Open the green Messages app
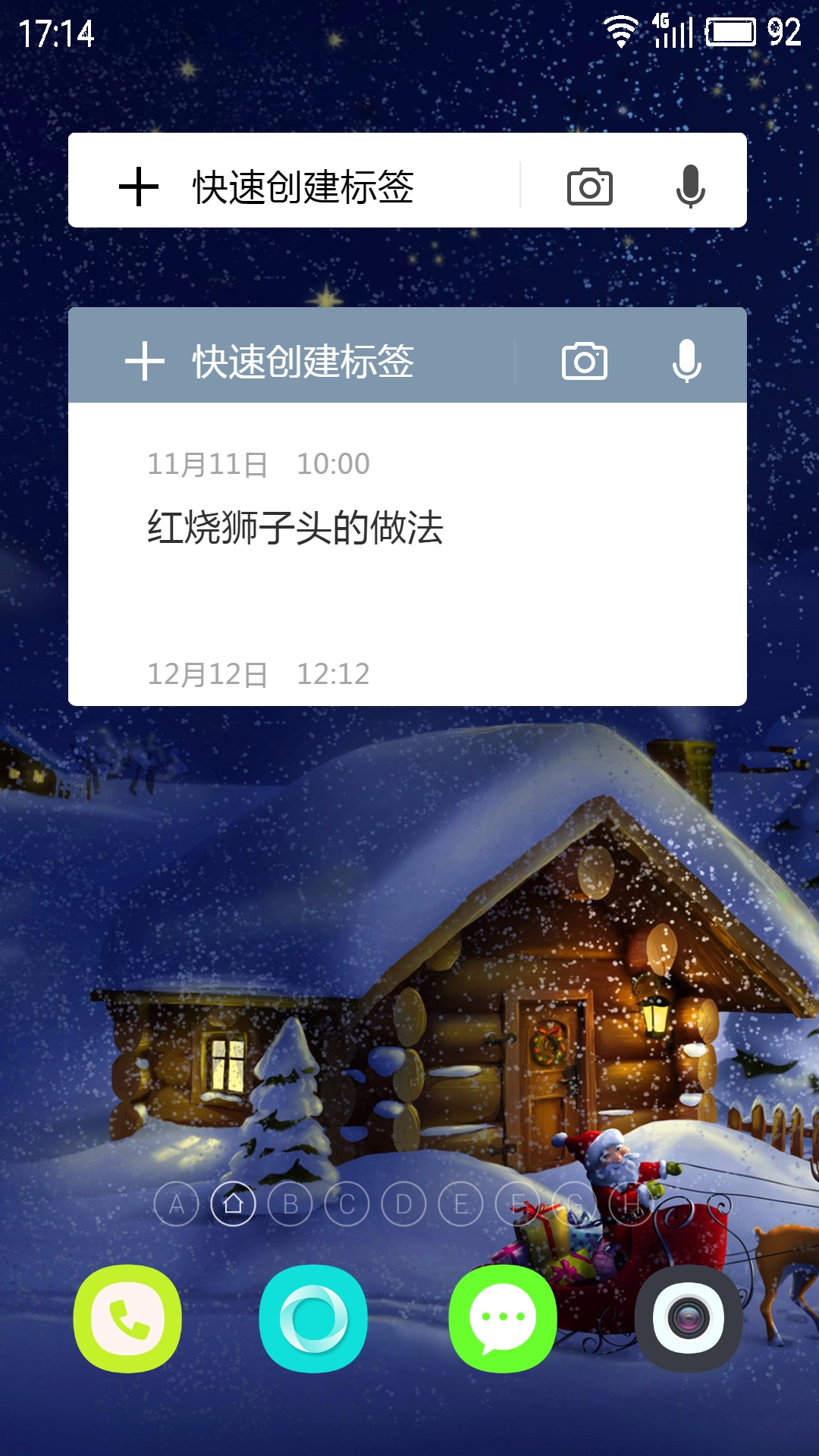The height and width of the screenshot is (1456, 819). coord(503,1319)
